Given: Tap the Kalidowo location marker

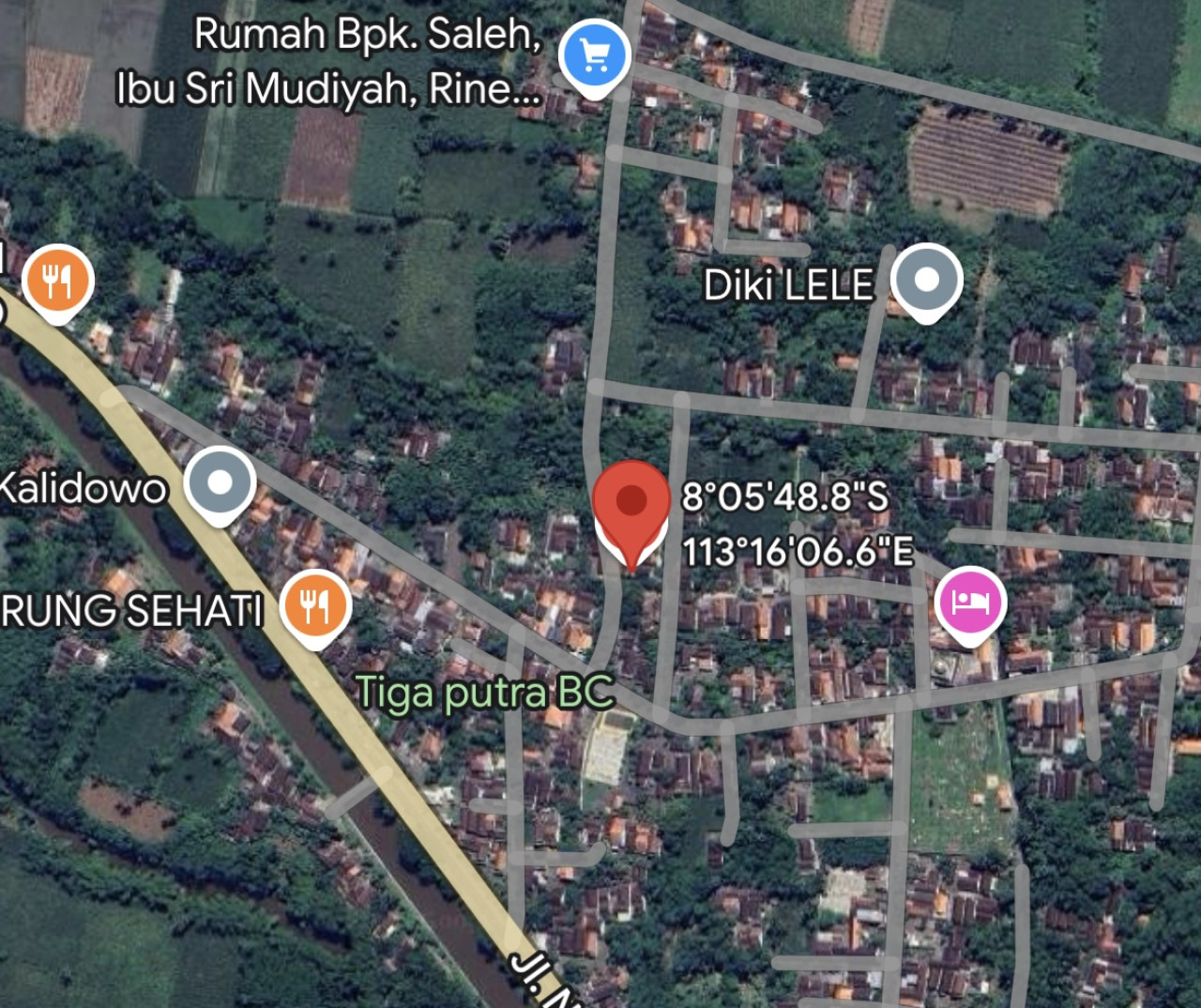Looking at the screenshot, I should (x=220, y=483).
